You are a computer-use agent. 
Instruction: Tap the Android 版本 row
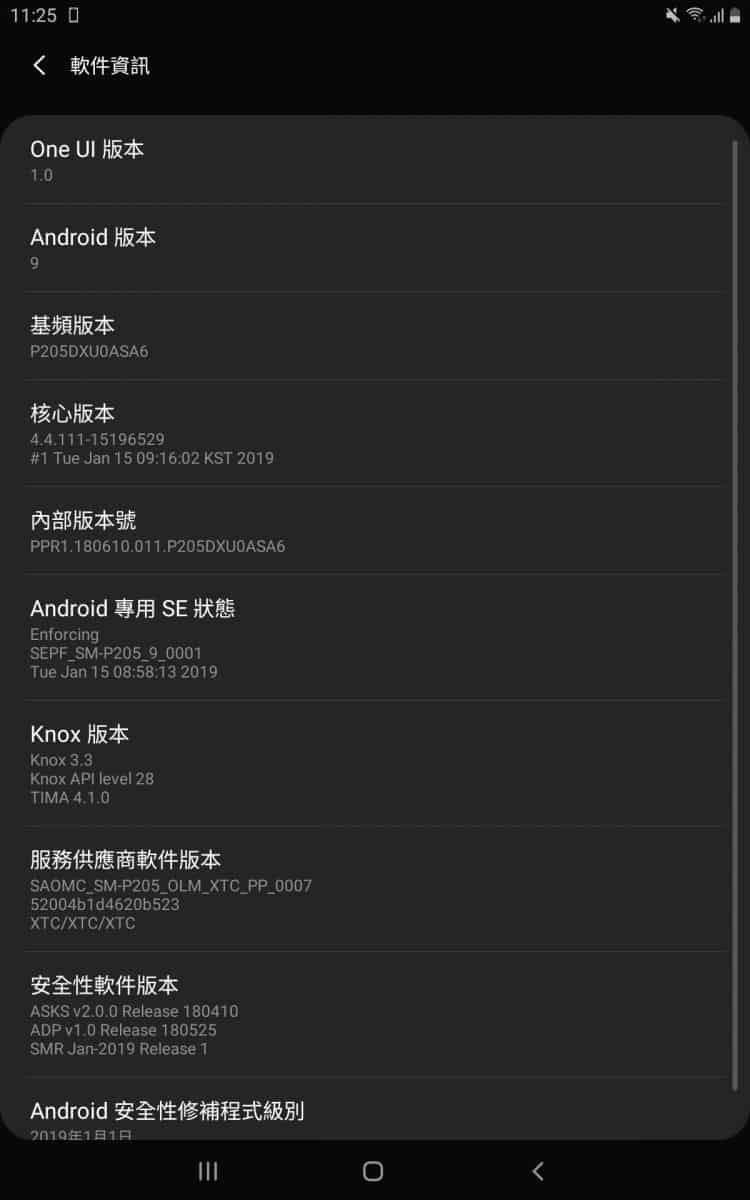point(375,248)
